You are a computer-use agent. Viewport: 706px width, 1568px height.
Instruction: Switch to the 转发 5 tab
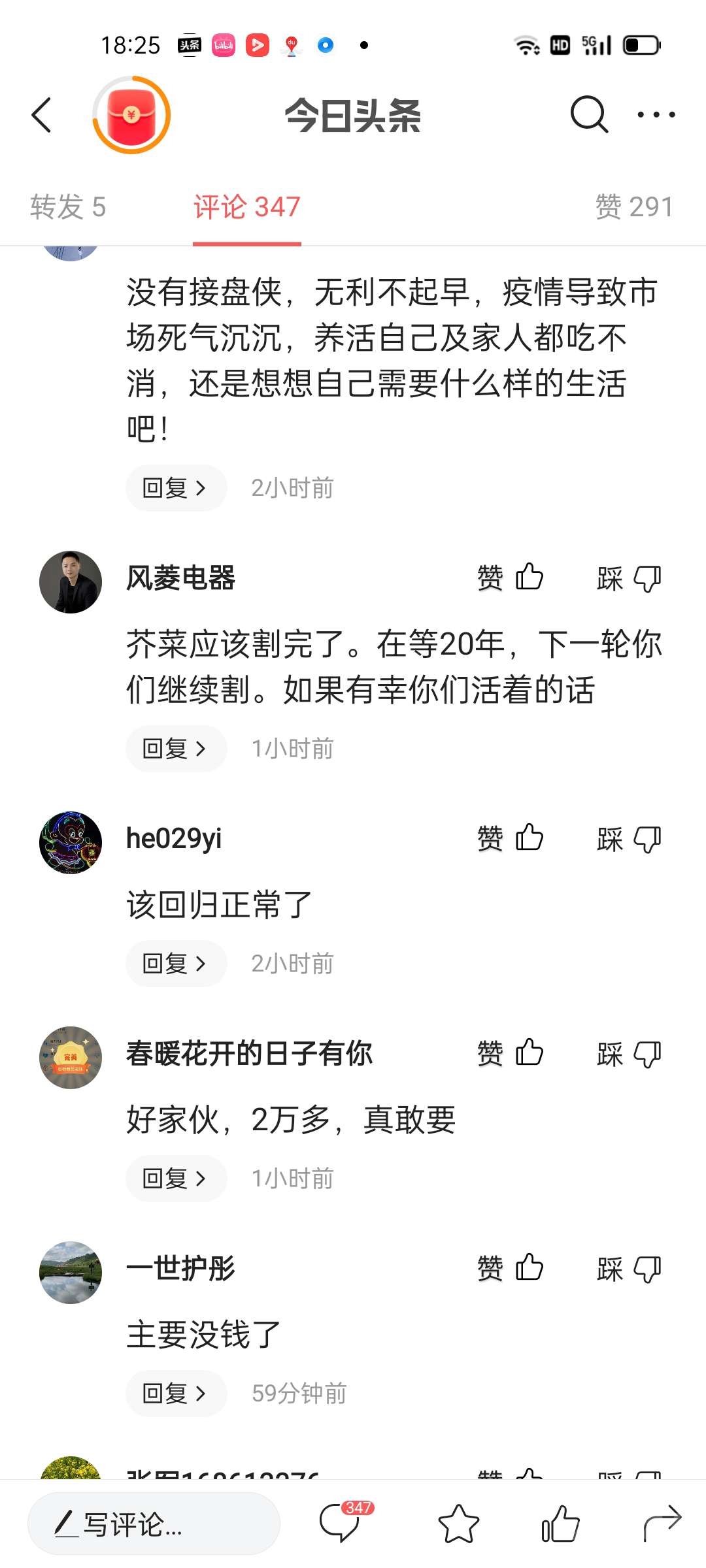point(68,207)
